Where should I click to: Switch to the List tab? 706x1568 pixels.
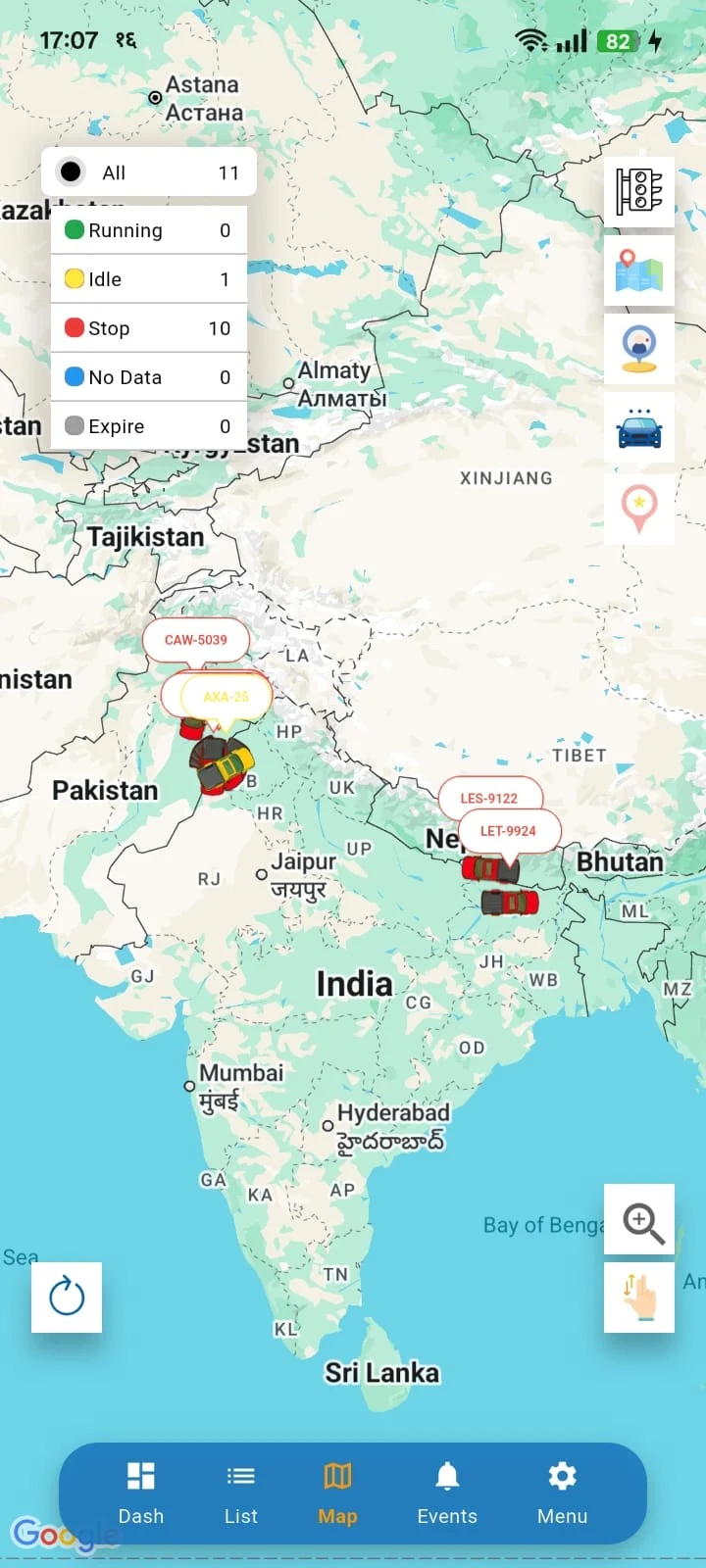(x=240, y=1494)
